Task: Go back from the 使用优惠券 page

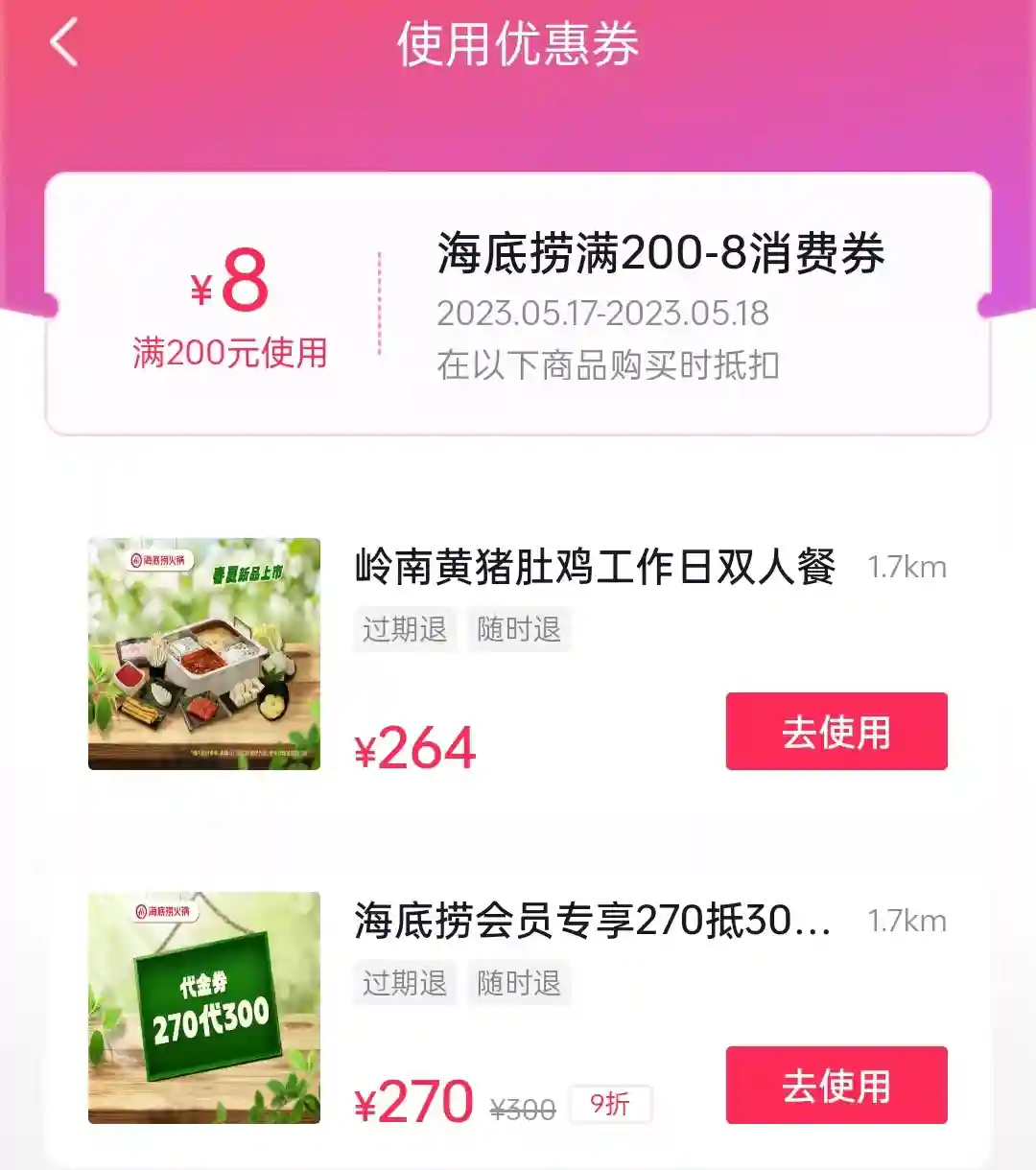Action: click(x=64, y=44)
